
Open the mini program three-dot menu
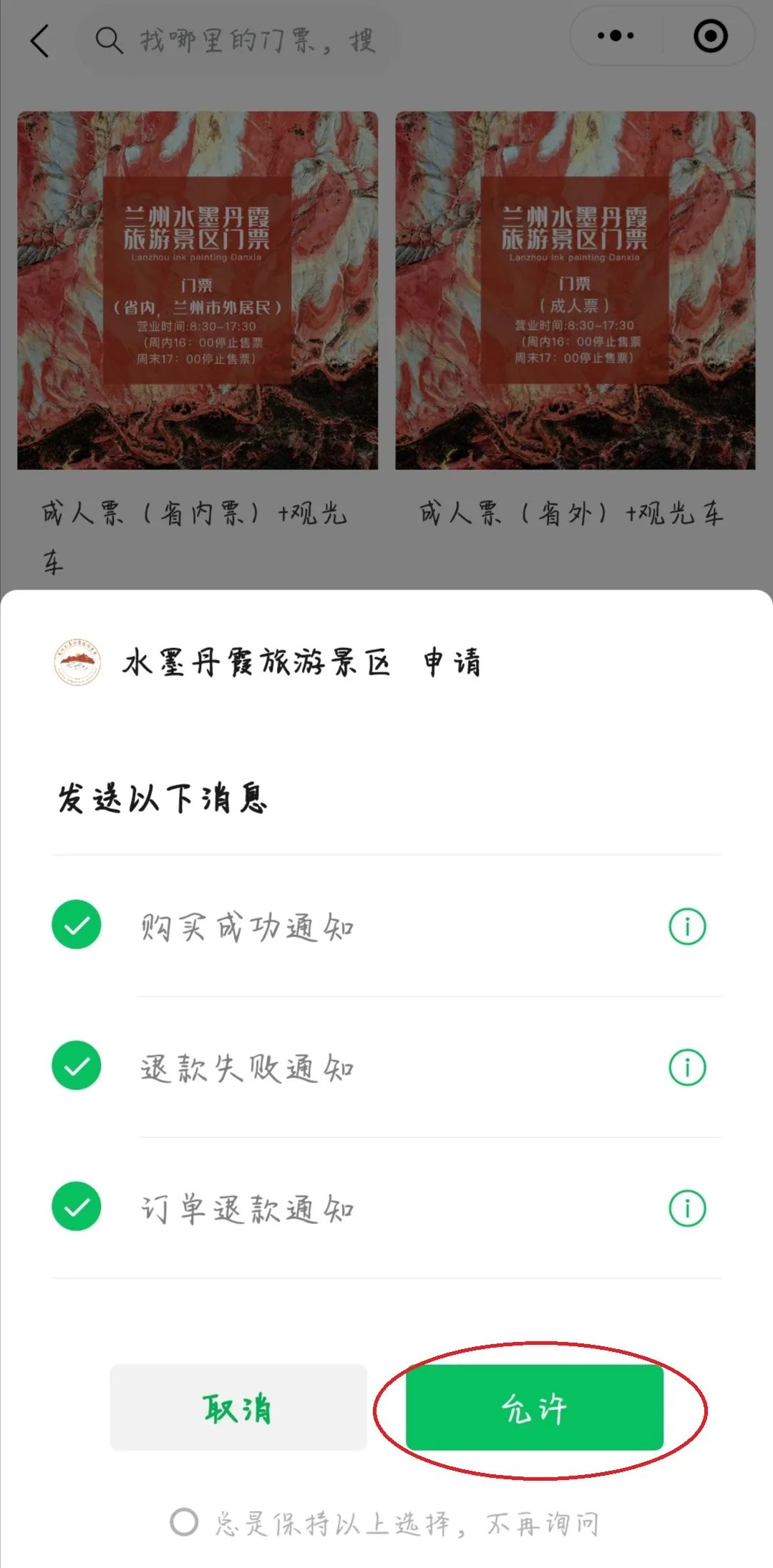tap(616, 36)
